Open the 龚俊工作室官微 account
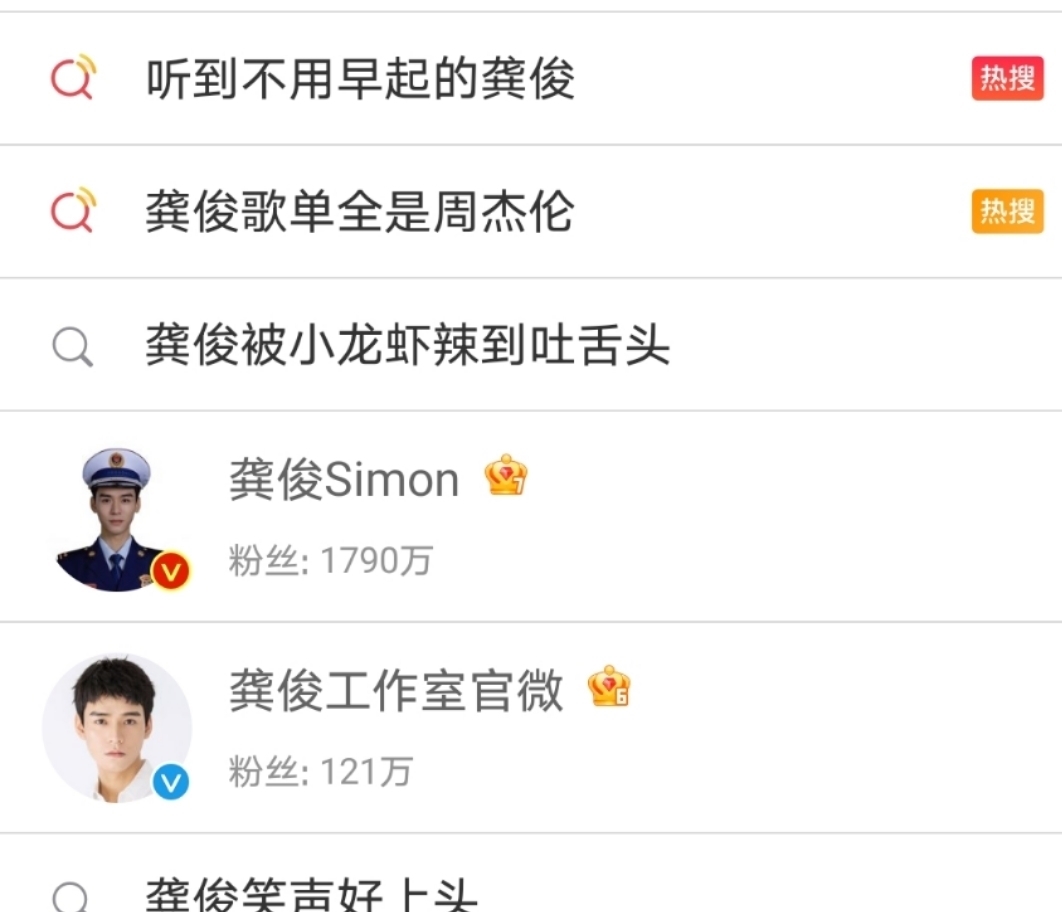This screenshot has width=1062, height=912. coord(395,692)
